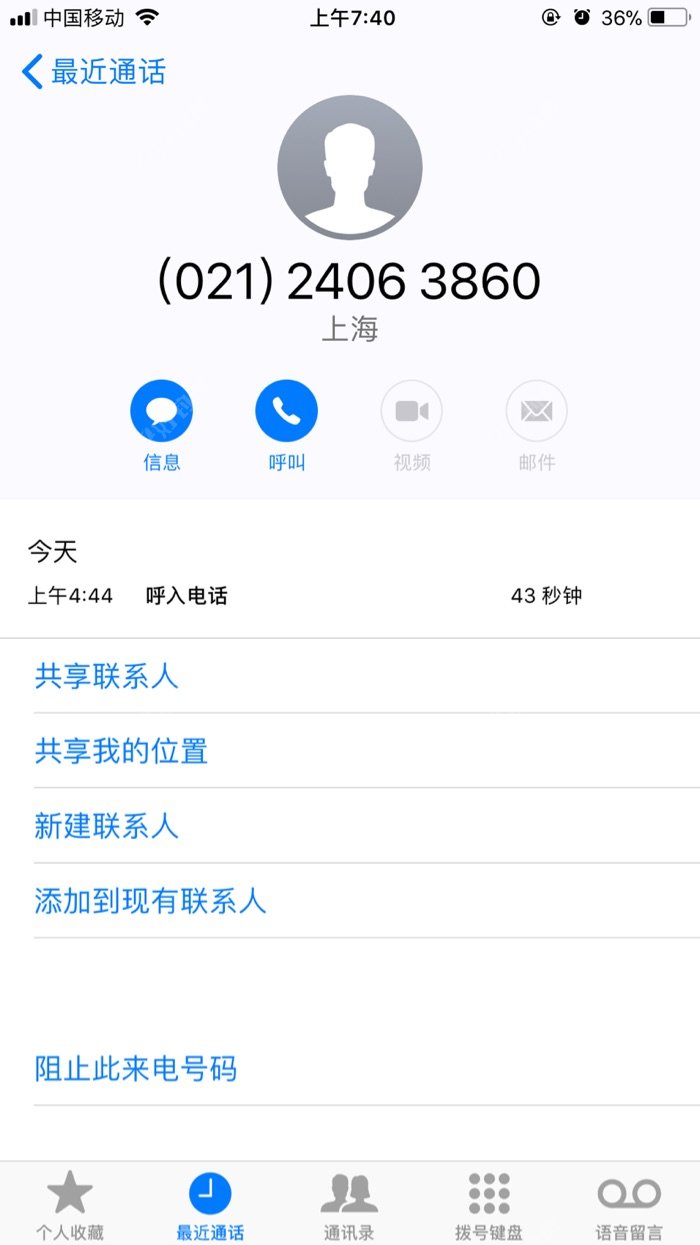700x1245 pixels.
Task: Block caller with 阻止此来电号码
Action: coord(136,1069)
